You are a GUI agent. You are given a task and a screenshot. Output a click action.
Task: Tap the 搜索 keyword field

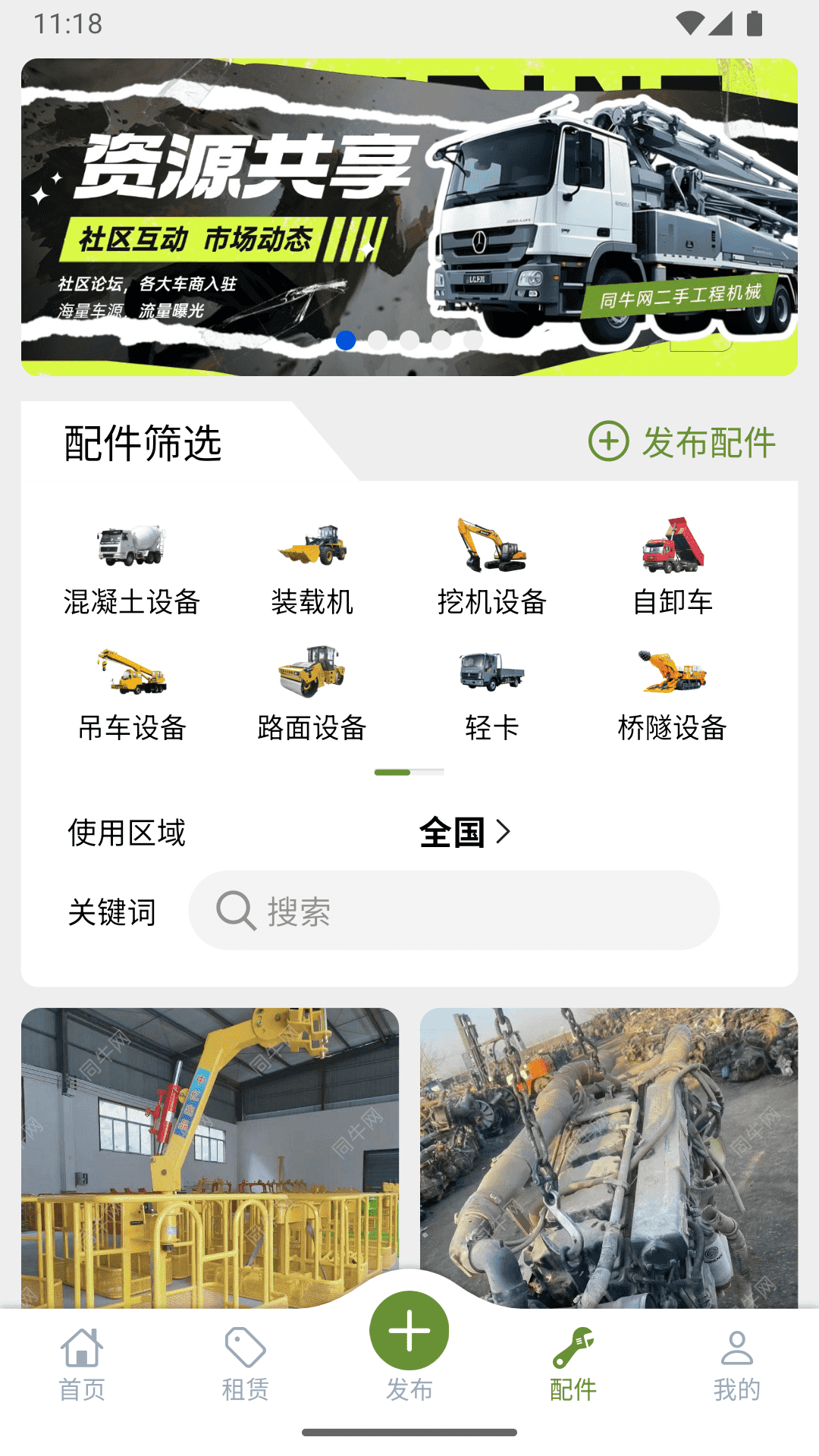(x=453, y=910)
